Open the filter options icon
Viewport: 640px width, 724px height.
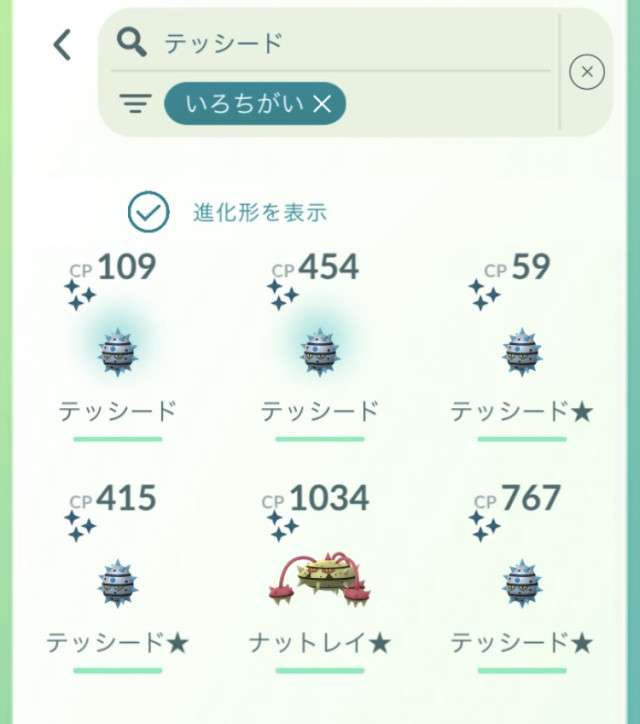(x=135, y=103)
